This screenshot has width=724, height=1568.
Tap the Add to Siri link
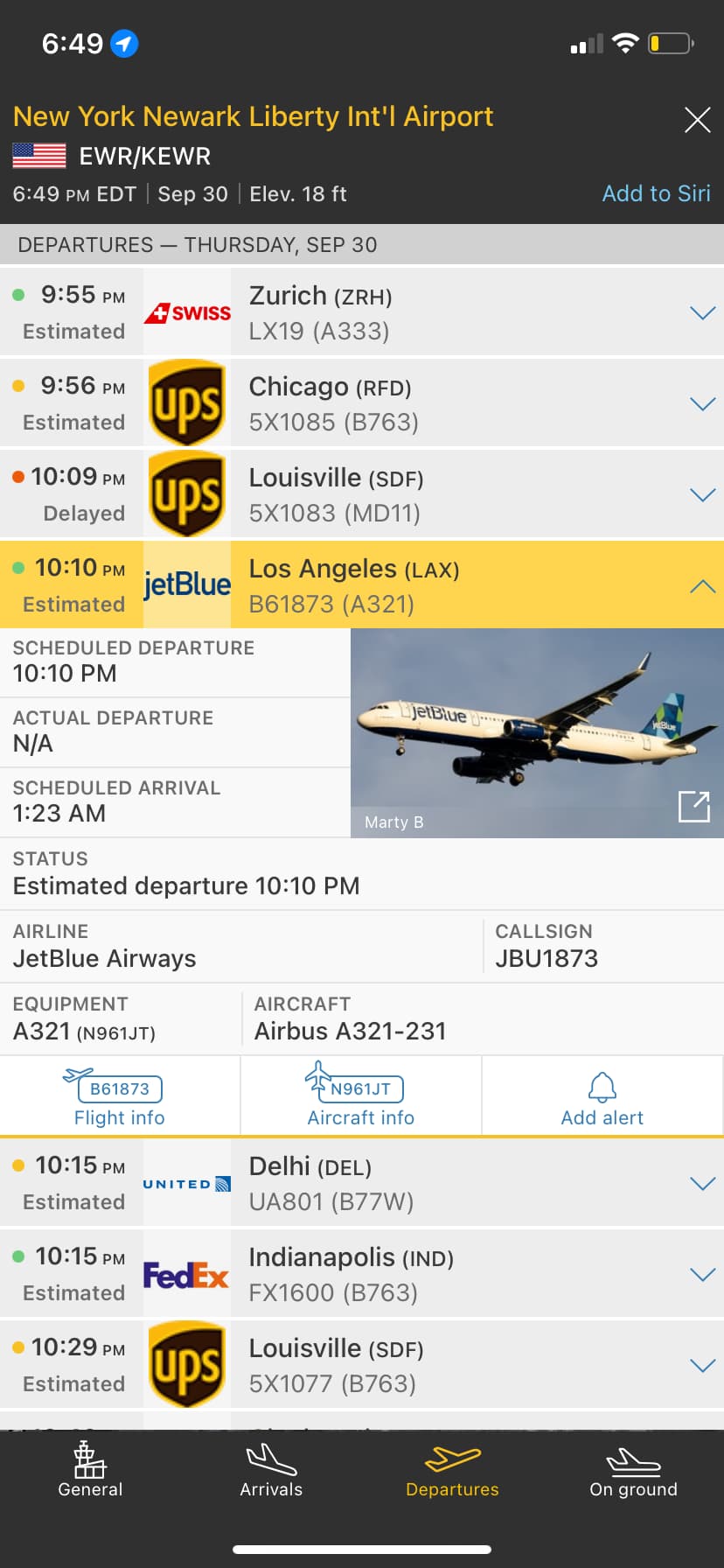[x=656, y=193]
